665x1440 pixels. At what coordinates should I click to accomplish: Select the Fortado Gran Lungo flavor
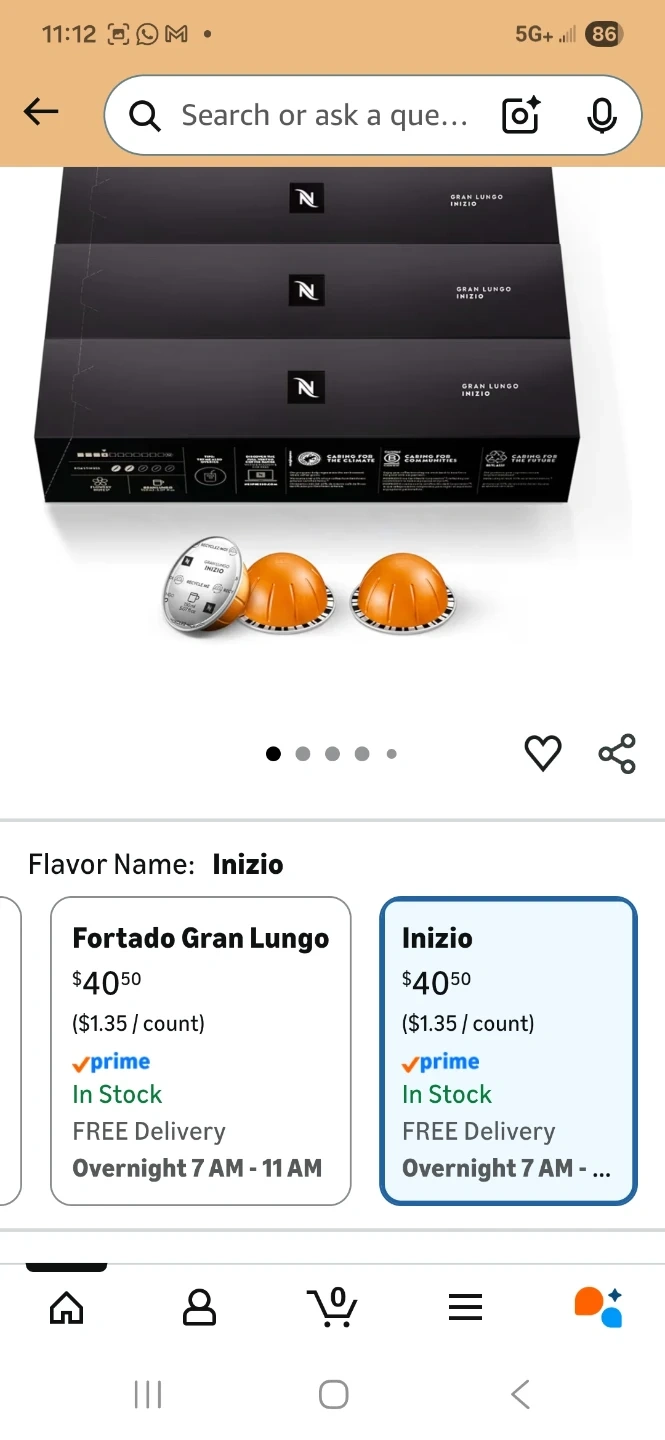pyautogui.click(x=200, y=1050)
